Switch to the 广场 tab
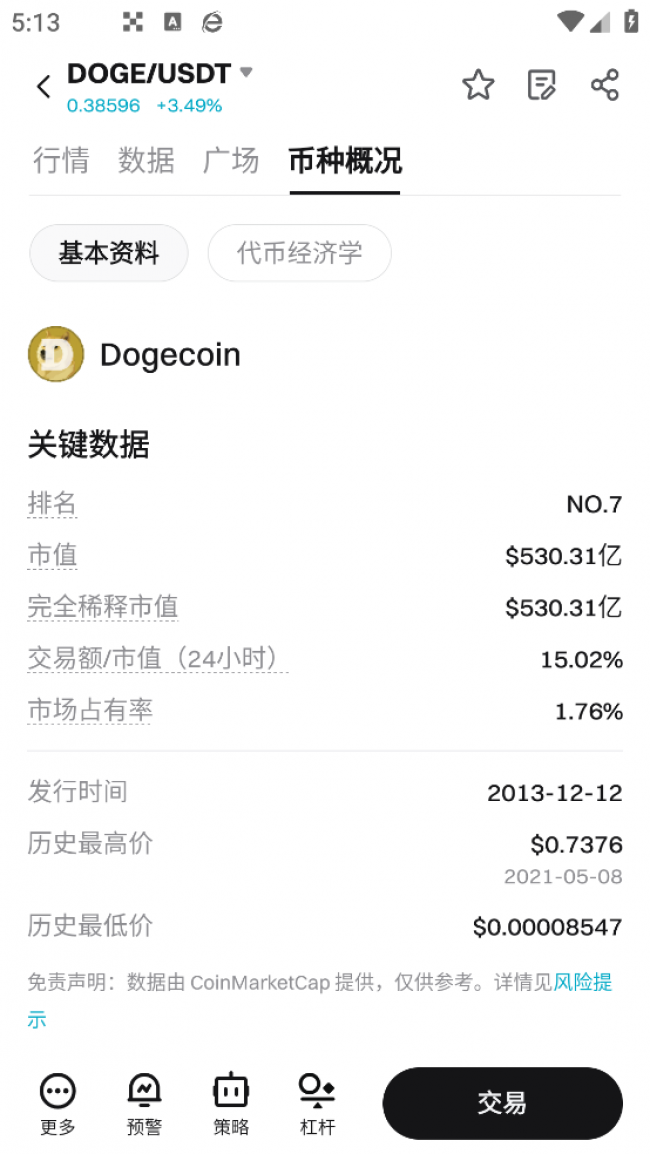The width and height of the screenshot is (650, 1154). coord(231,161)
